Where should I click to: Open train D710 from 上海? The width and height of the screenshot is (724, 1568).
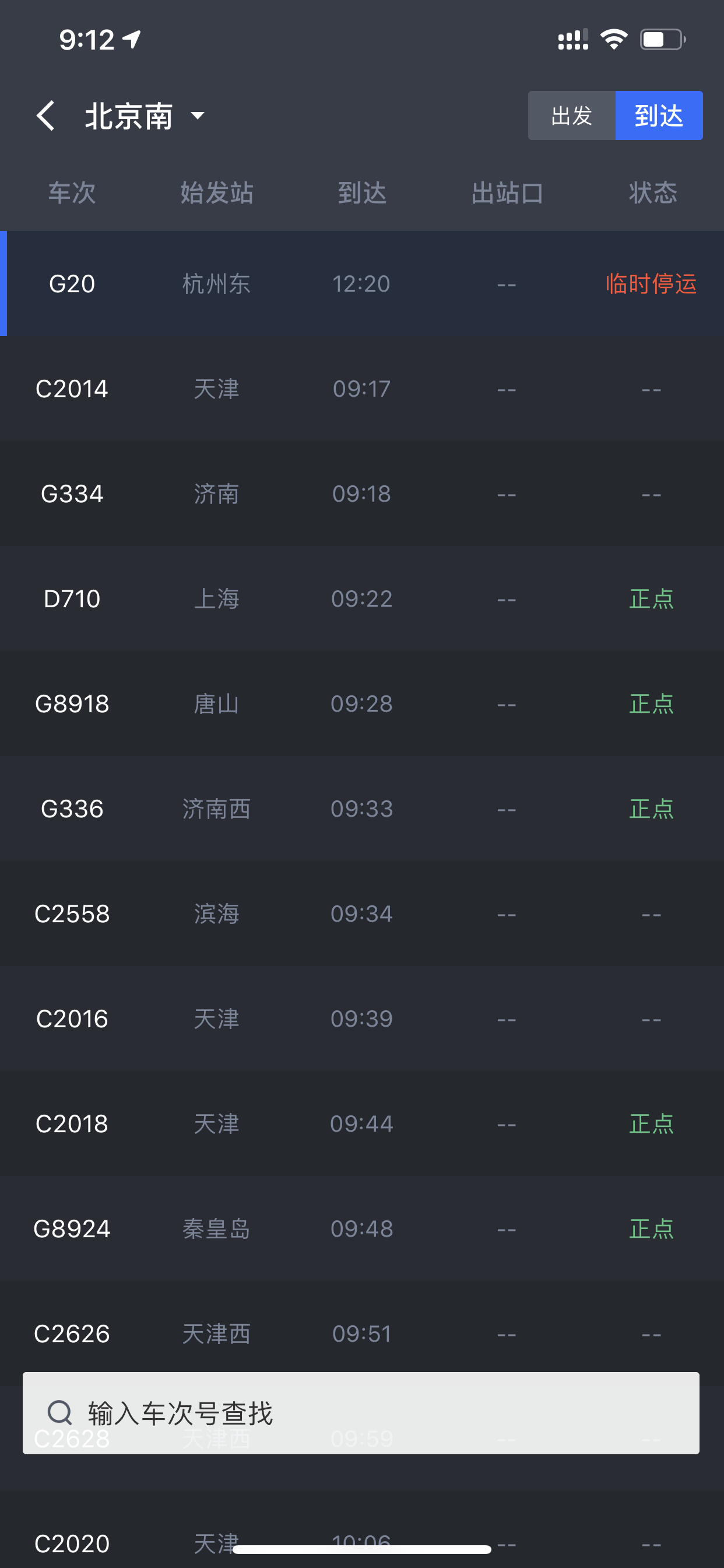[362, 598]
